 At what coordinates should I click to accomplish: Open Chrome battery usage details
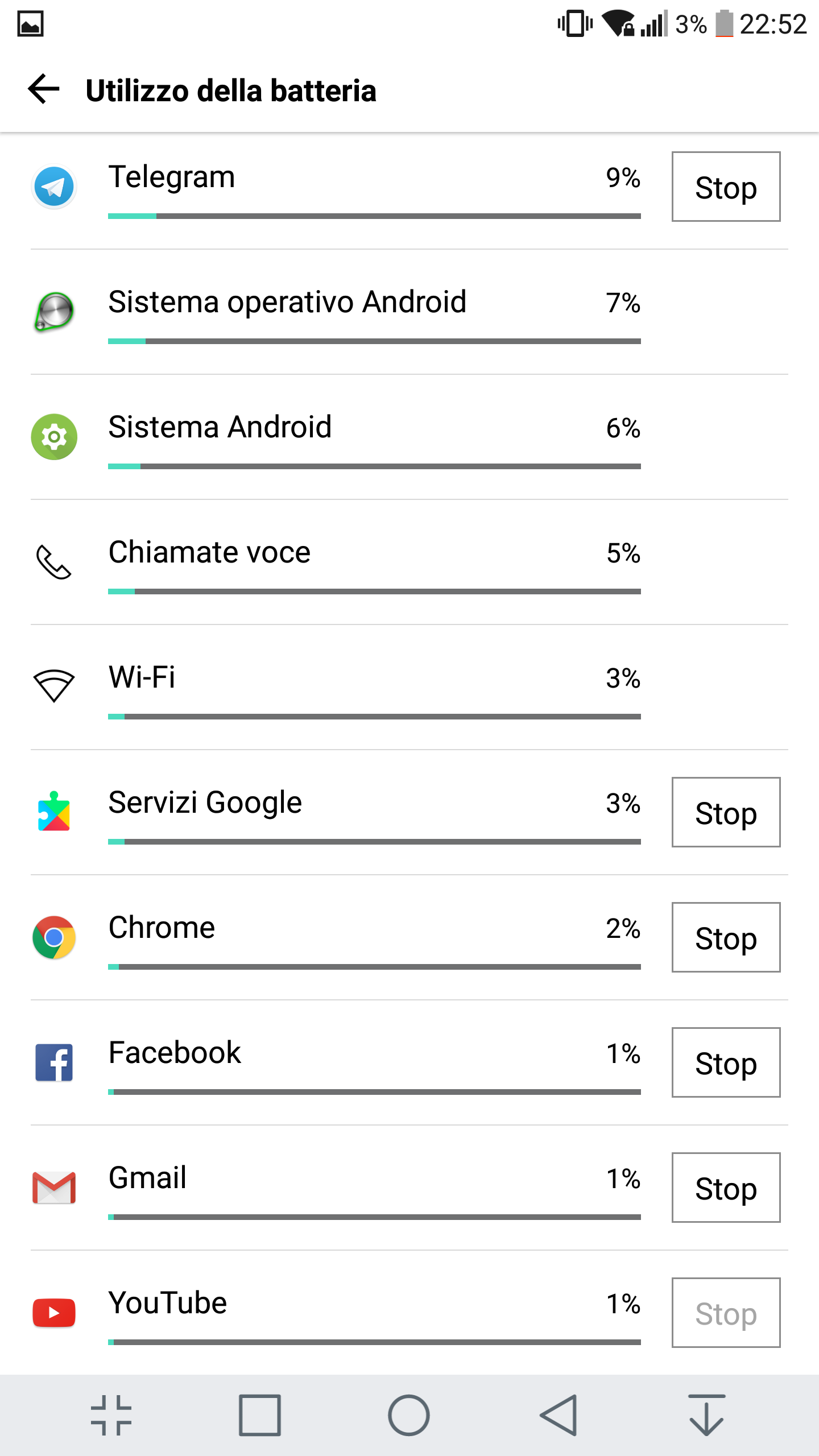[336, 937]
